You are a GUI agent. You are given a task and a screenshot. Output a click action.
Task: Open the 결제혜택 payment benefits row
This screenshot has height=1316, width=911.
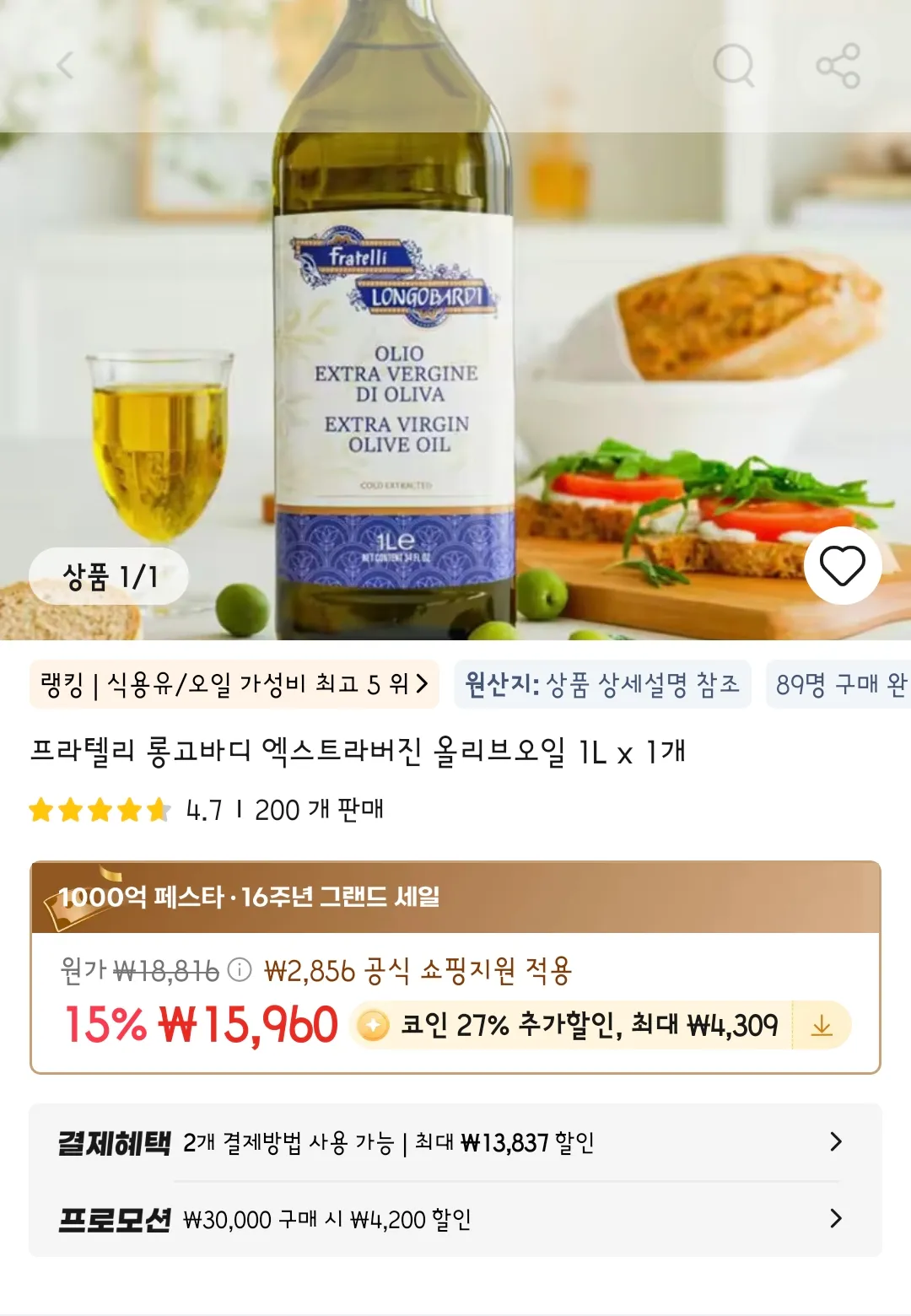(455, 1142)
